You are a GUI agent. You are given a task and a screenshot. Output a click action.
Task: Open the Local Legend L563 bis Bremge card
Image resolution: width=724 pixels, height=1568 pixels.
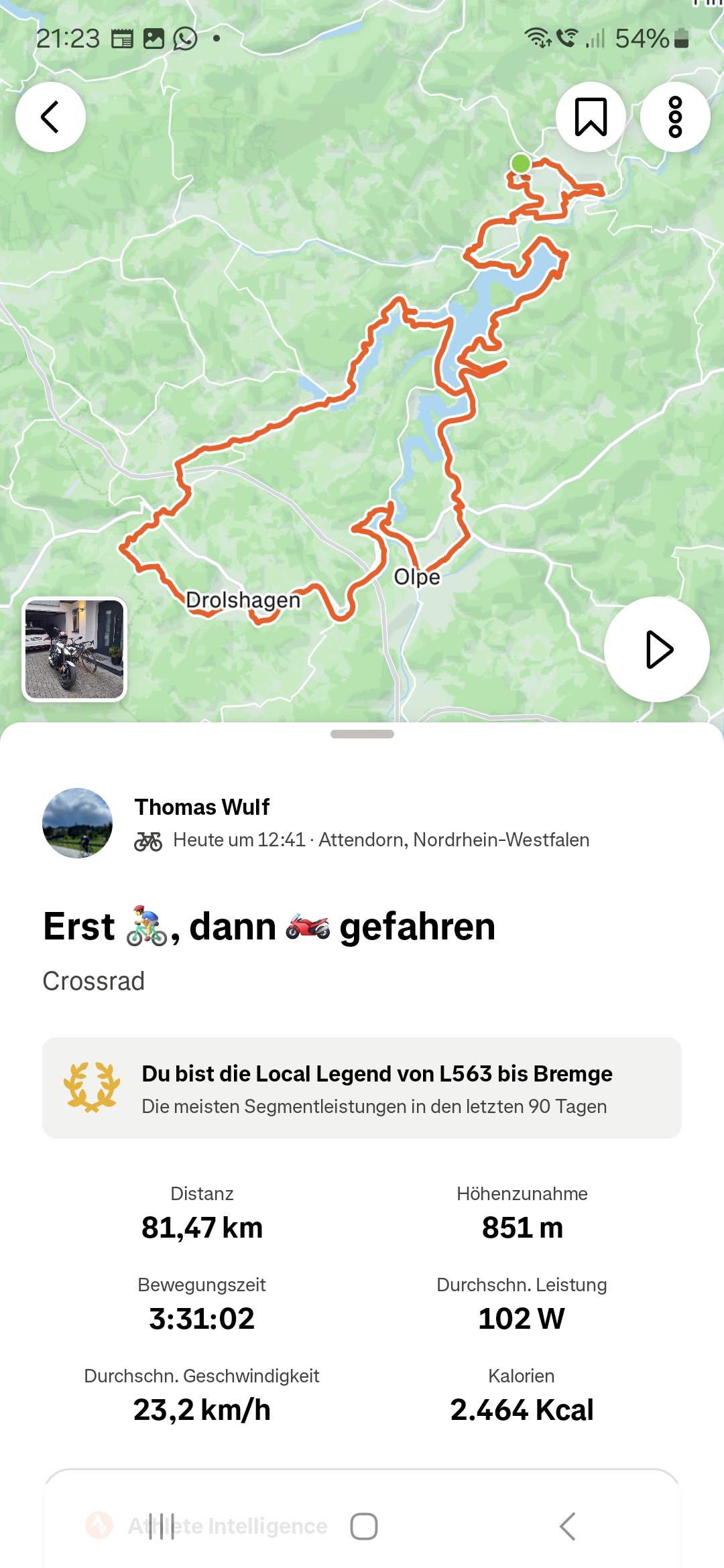362,1088
